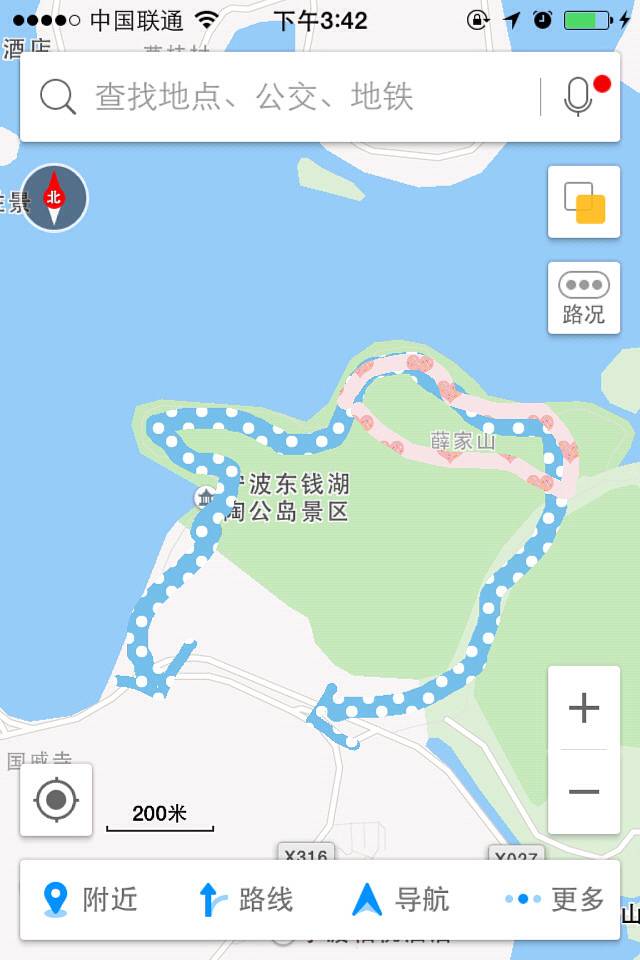Open the 路线 route planner
This screenshot has width=640, height=960.
coord(246,900)
